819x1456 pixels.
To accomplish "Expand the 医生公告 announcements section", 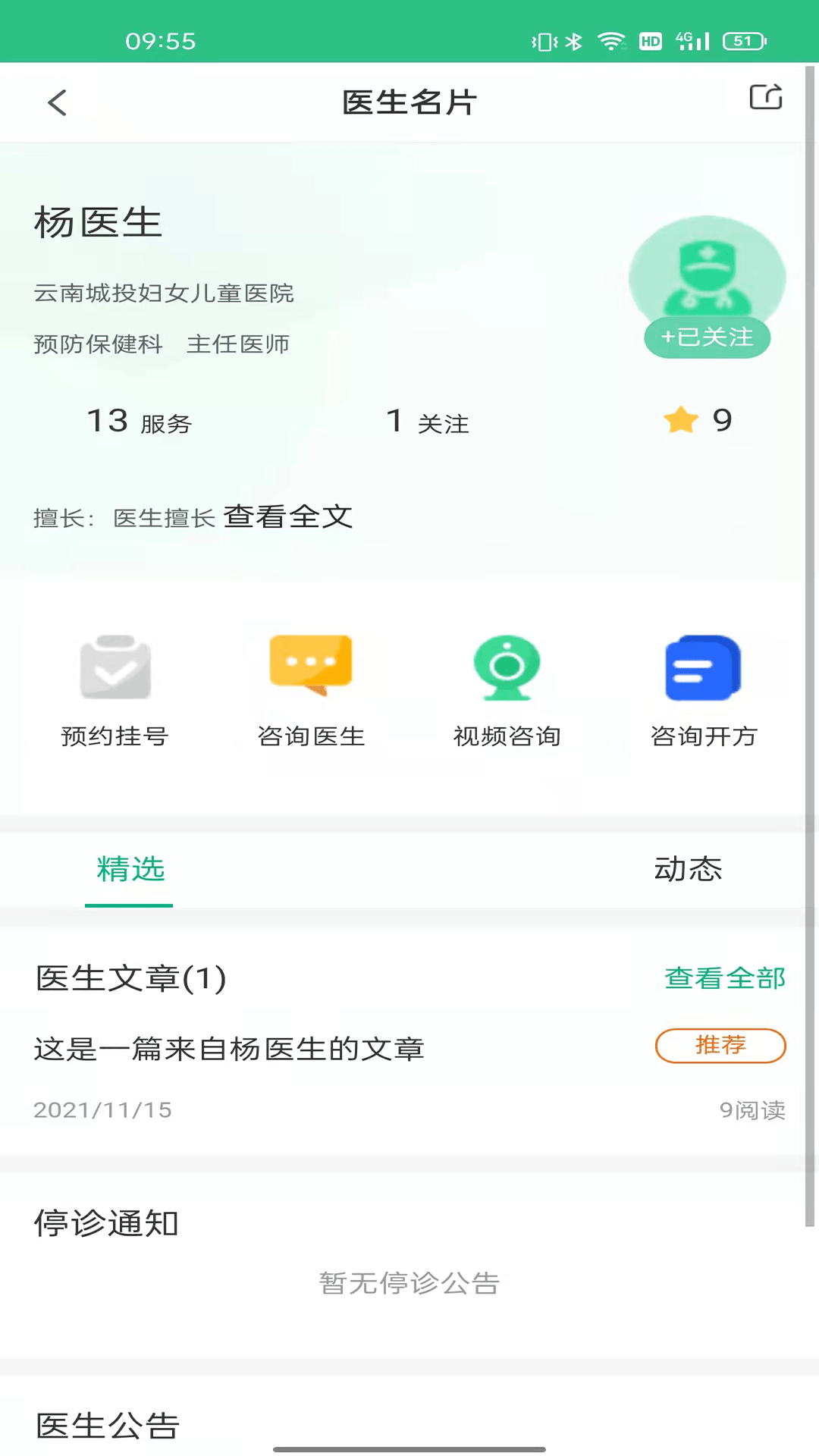I will point(106,1426).
